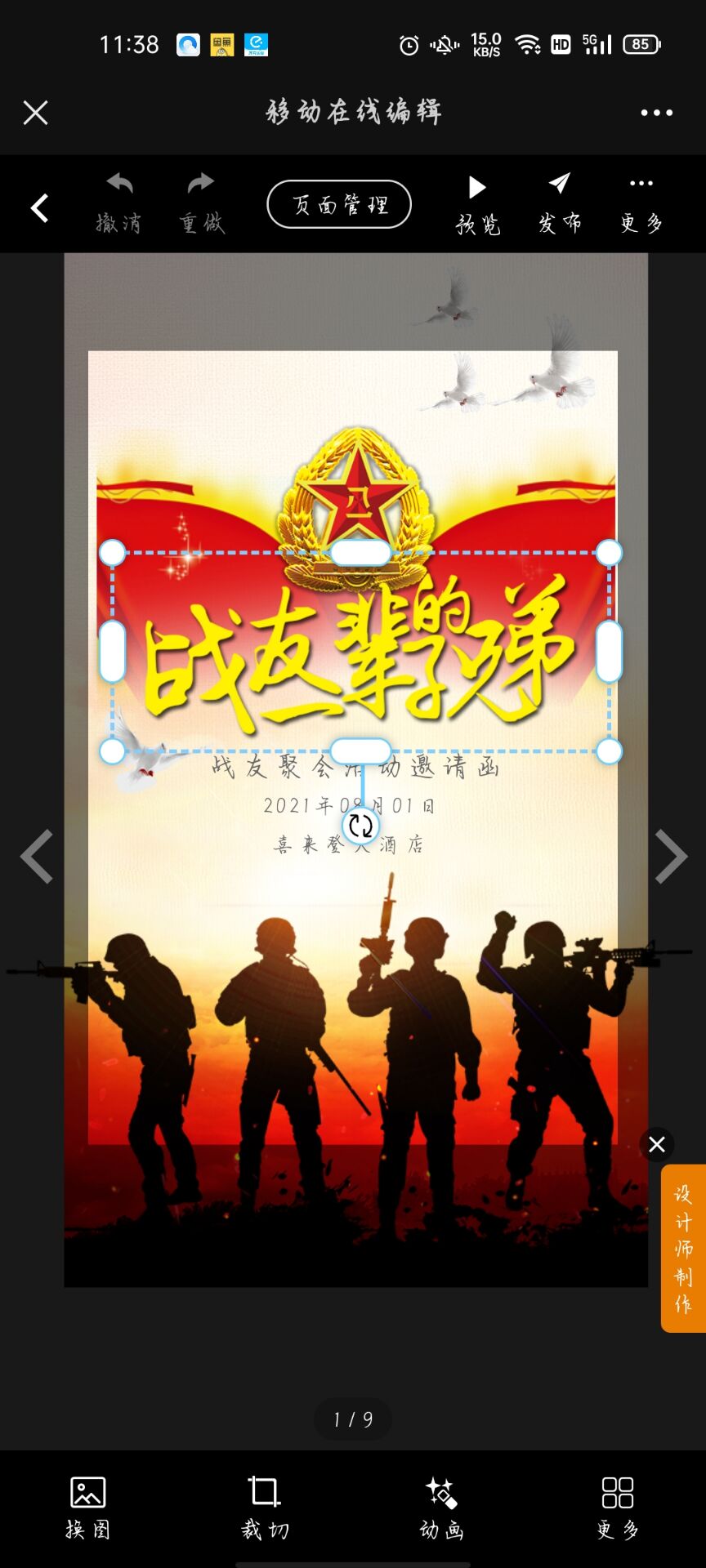Publish the design with 发布

click(x=560, y=203)
